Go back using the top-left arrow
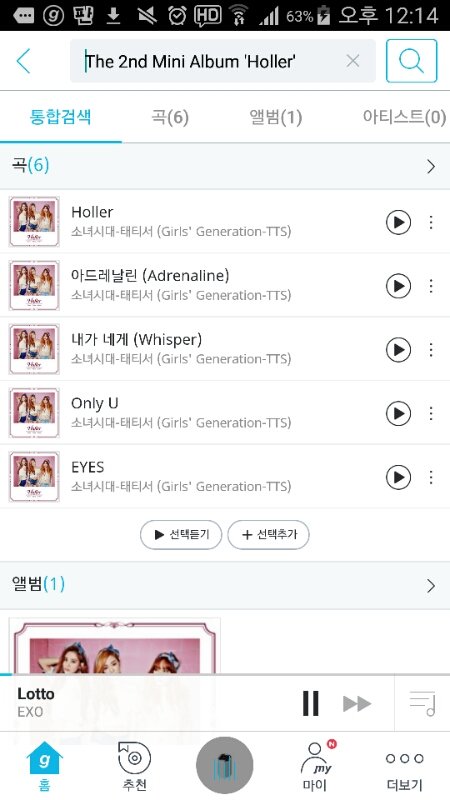 [x=23, y=61]
